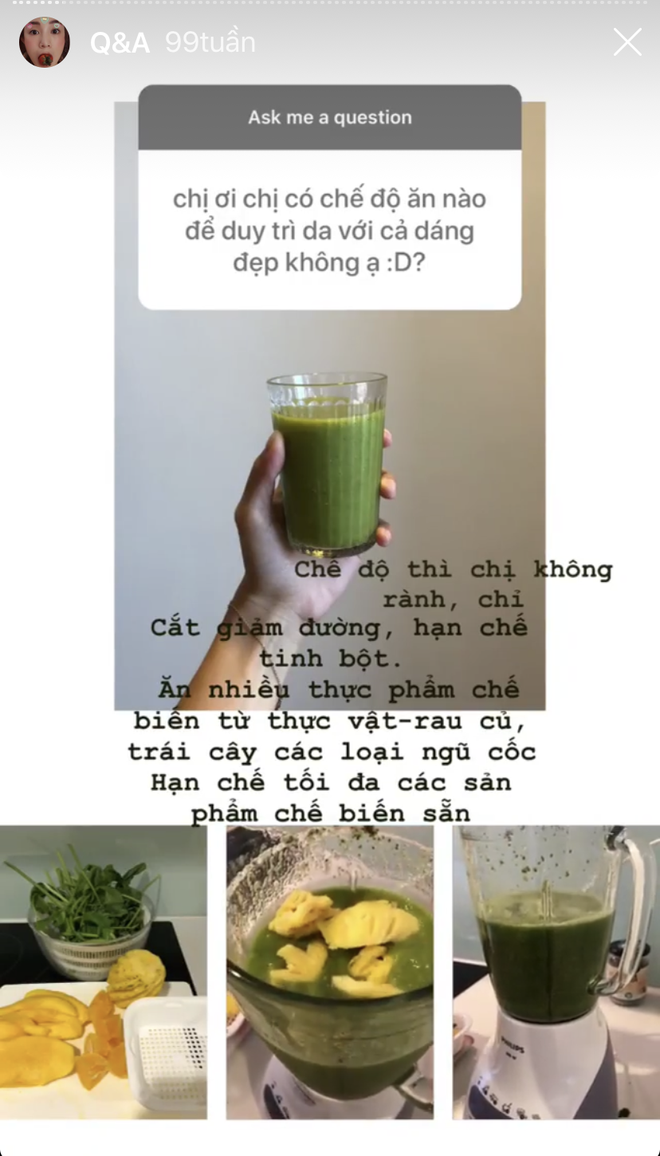Open the Q&A highlight title

[119, 43]
